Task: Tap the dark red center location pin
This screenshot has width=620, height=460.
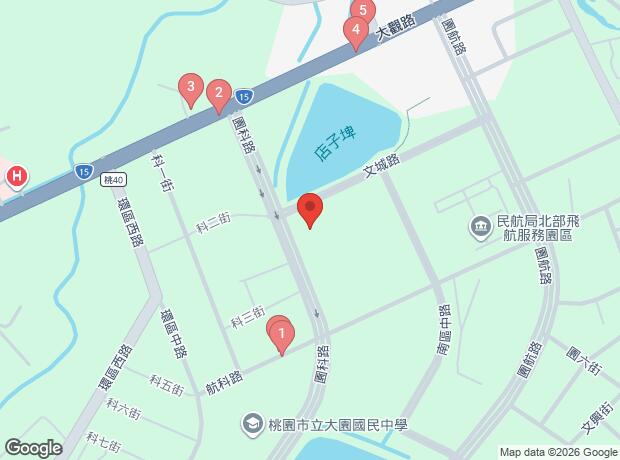Action: (x=310, y=210)
